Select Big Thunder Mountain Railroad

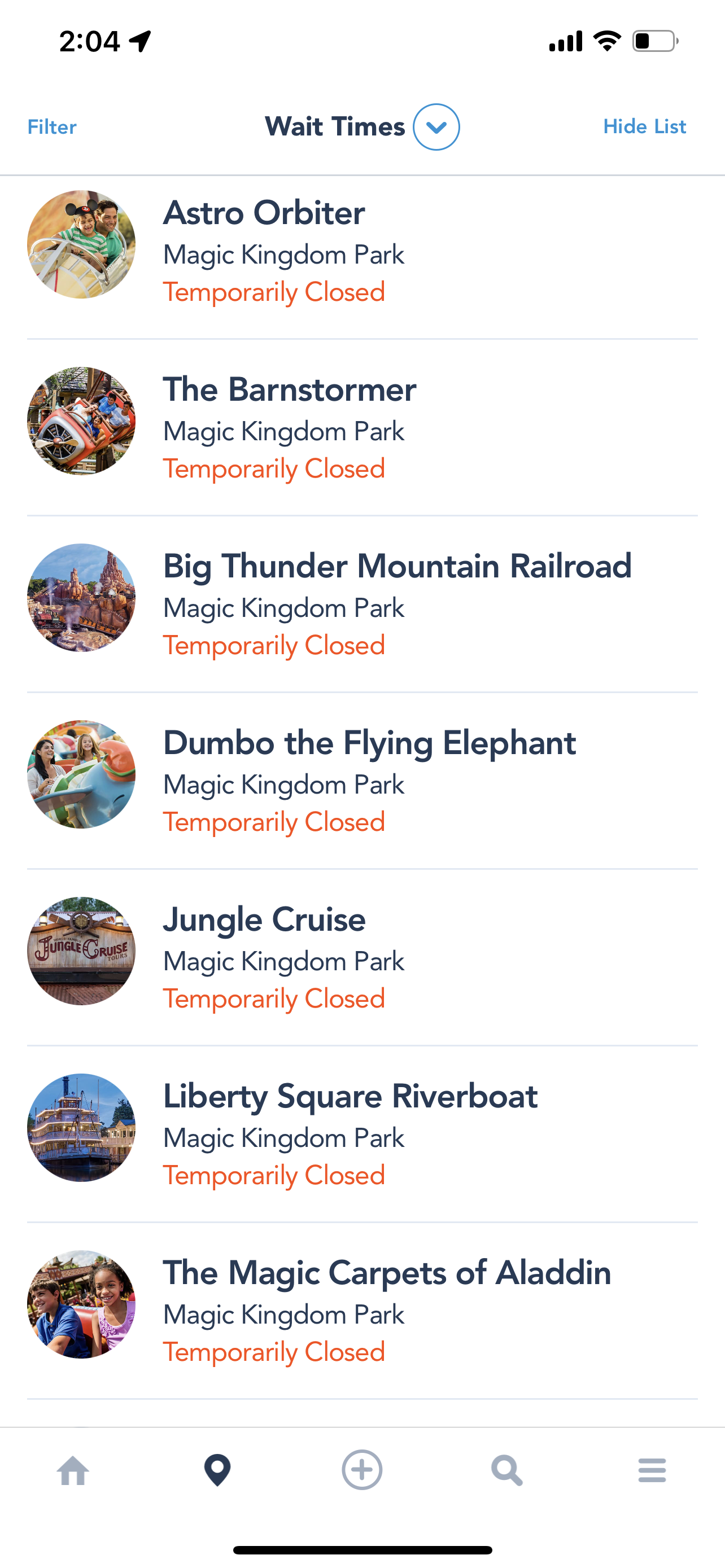(x=397, y=566)
